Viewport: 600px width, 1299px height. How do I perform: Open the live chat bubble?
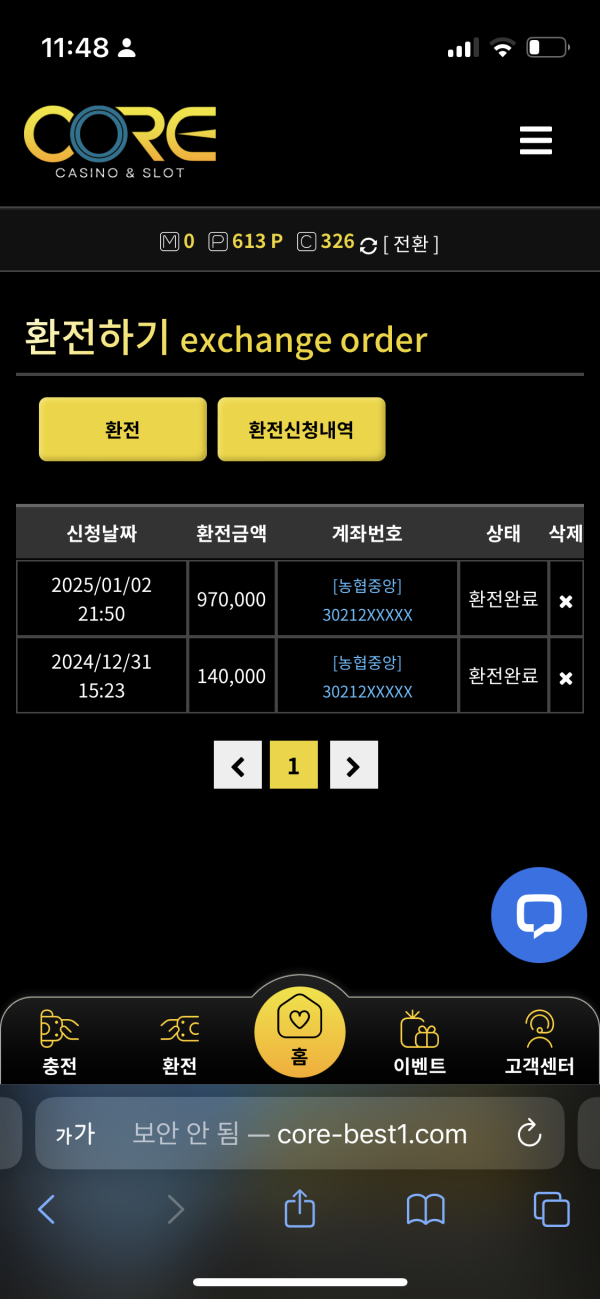pyautogui.click(x=539, y=914)
